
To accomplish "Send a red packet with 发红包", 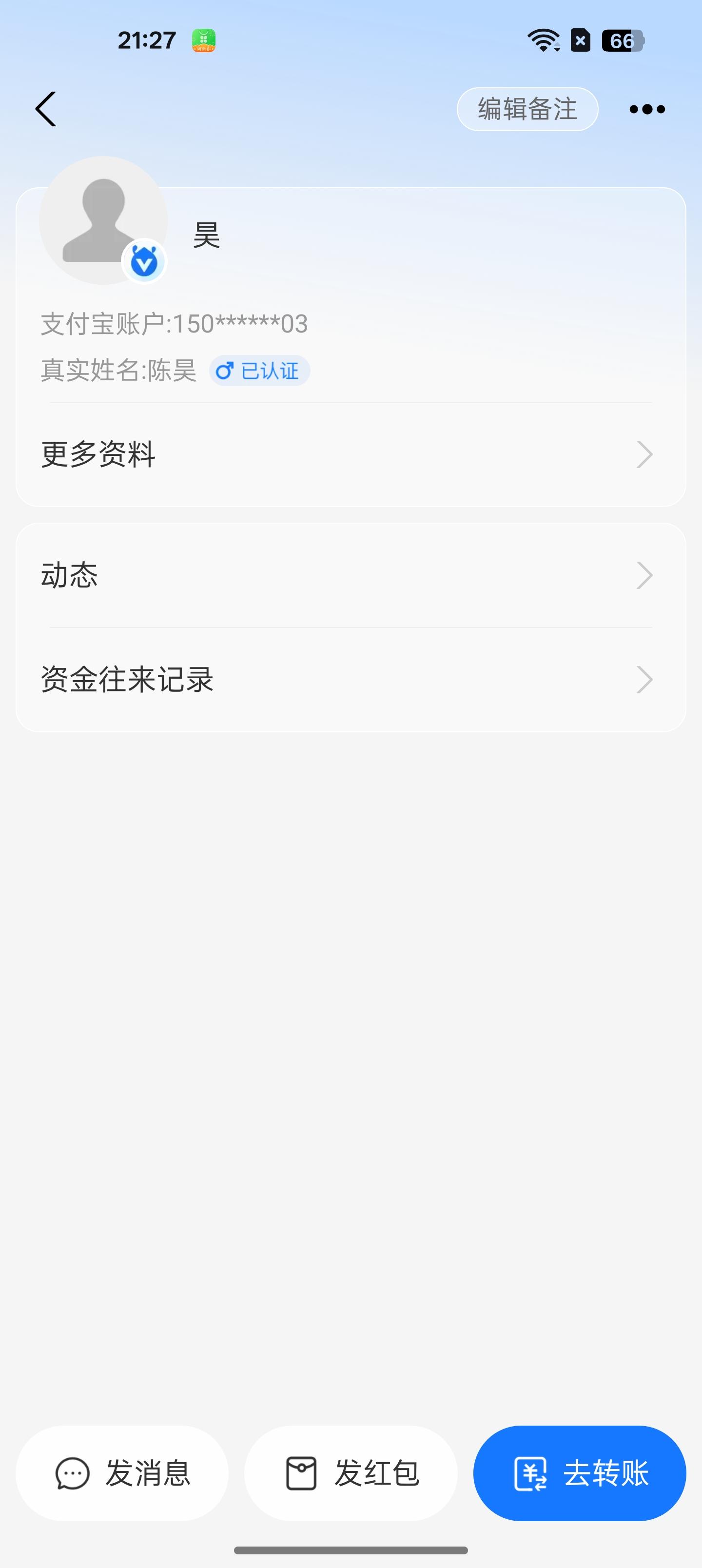I will [351, 1473].
